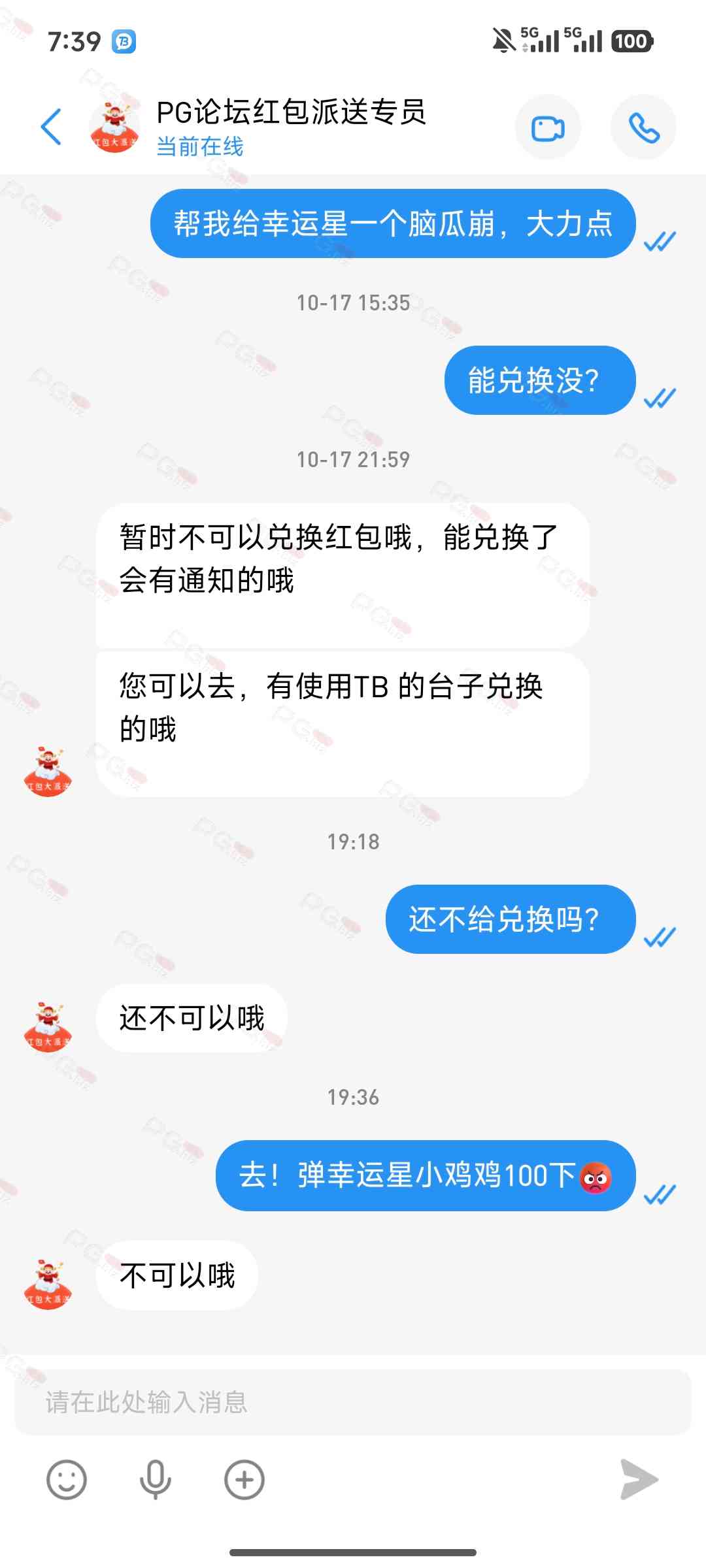
Task: Start a video call
Action: click(x=548, y=128)
